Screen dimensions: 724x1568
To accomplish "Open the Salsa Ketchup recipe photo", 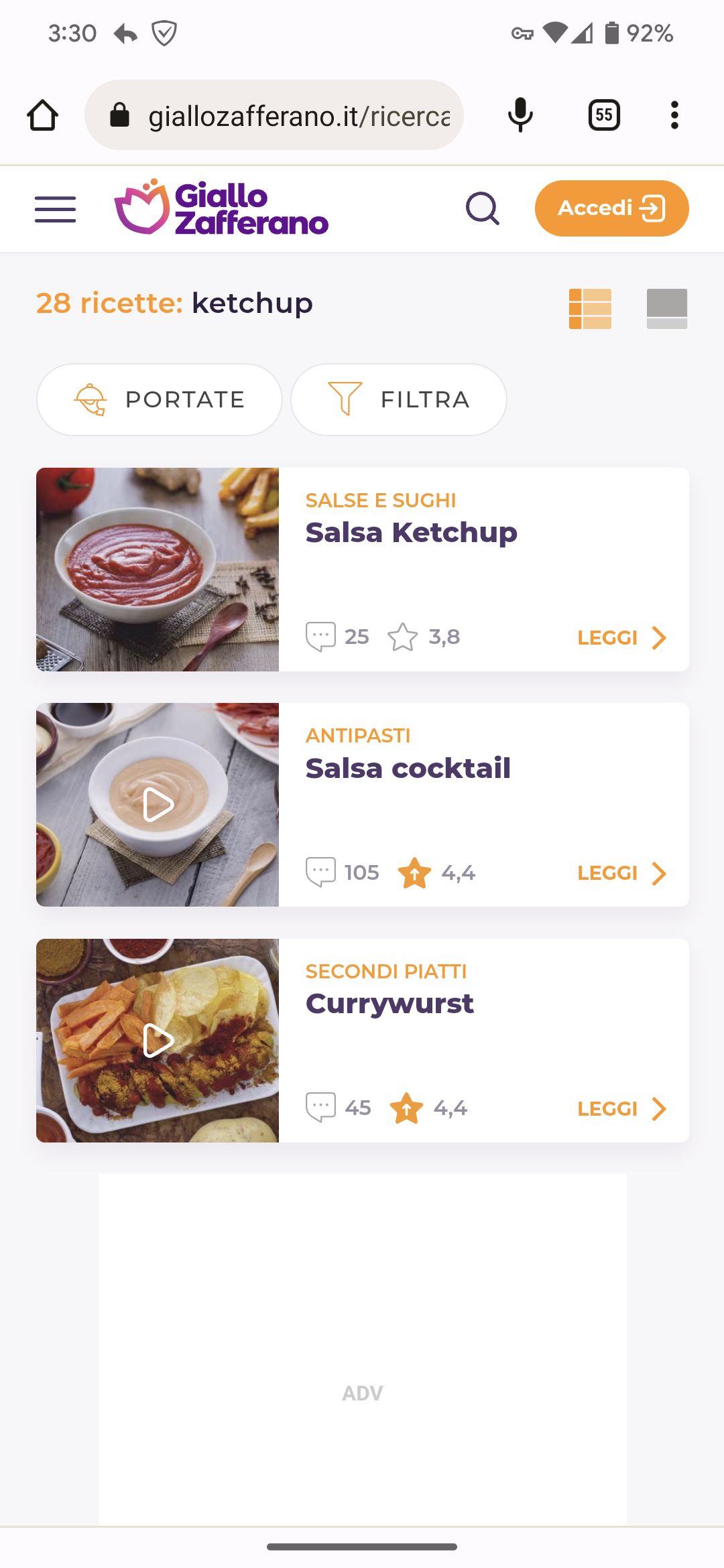I will pos(158,570).
